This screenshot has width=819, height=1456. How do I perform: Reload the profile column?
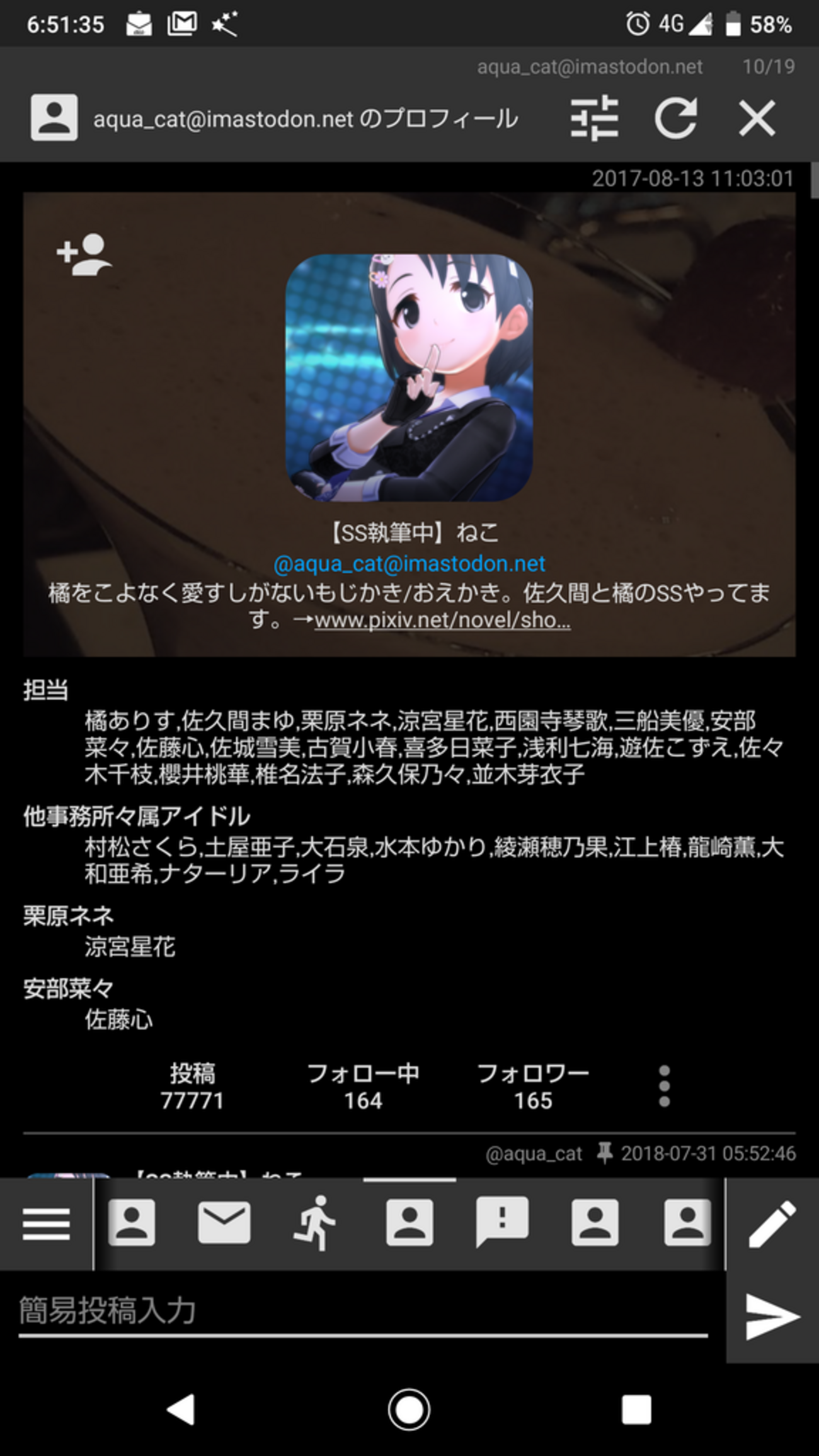676,118
